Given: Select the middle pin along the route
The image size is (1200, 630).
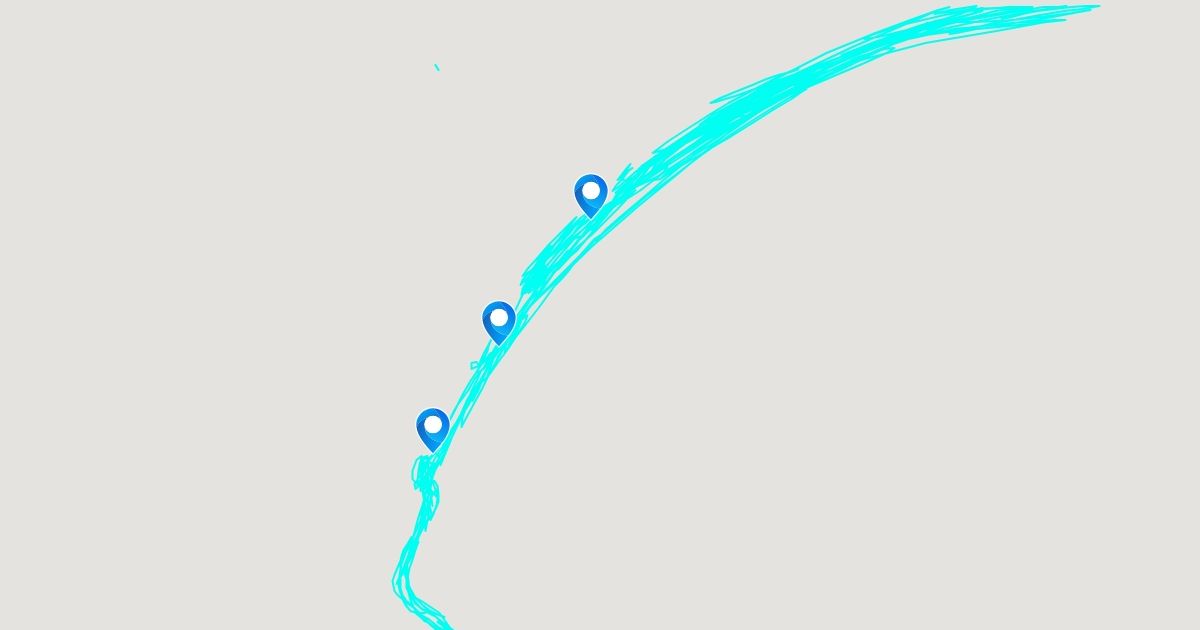Looking at the screenshot, I should 498,320.
